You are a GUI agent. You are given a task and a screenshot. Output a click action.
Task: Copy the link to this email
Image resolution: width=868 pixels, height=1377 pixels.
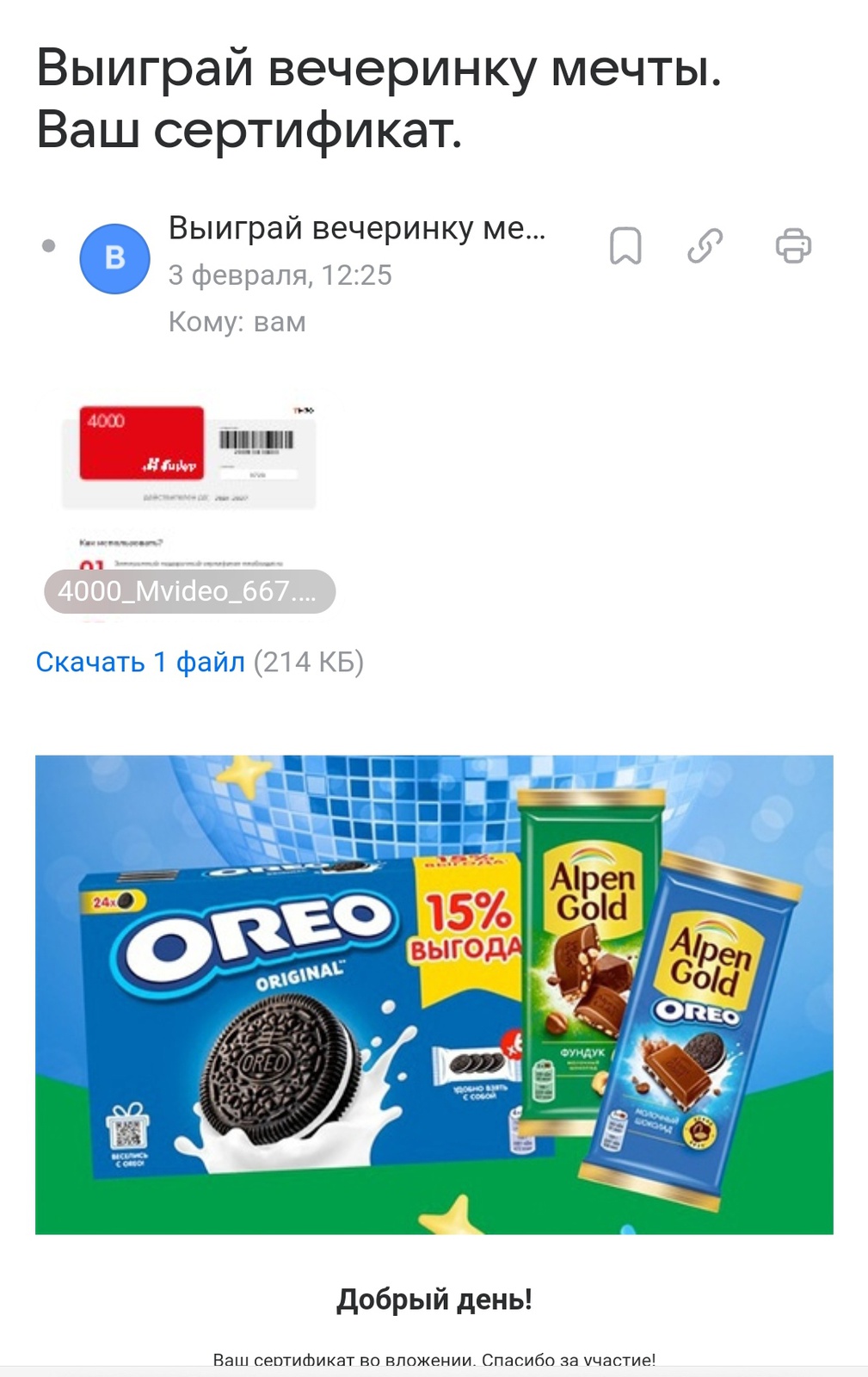[x=705, y=246]
